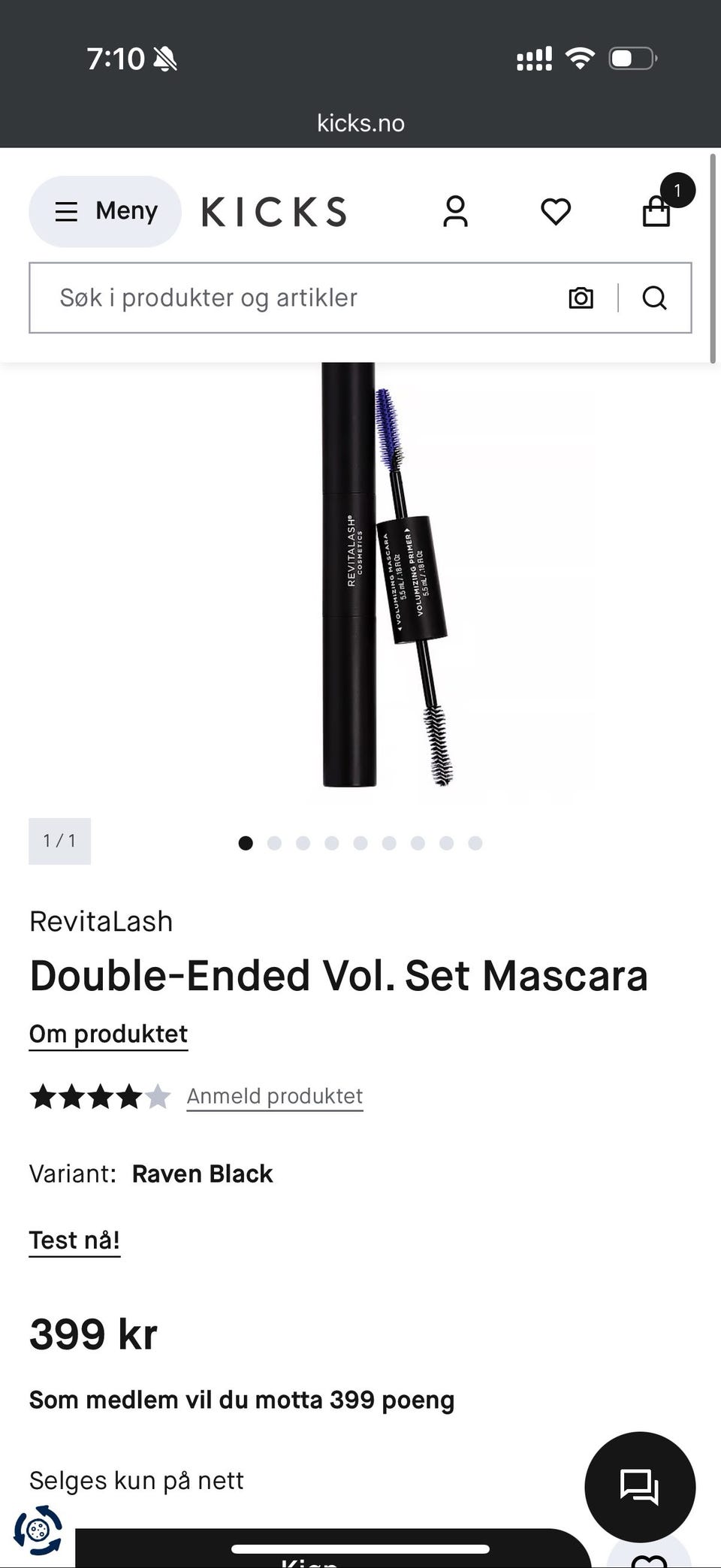The image size is (721, 1568).
Task: Focus the product search field
Action: pos(300,298)
